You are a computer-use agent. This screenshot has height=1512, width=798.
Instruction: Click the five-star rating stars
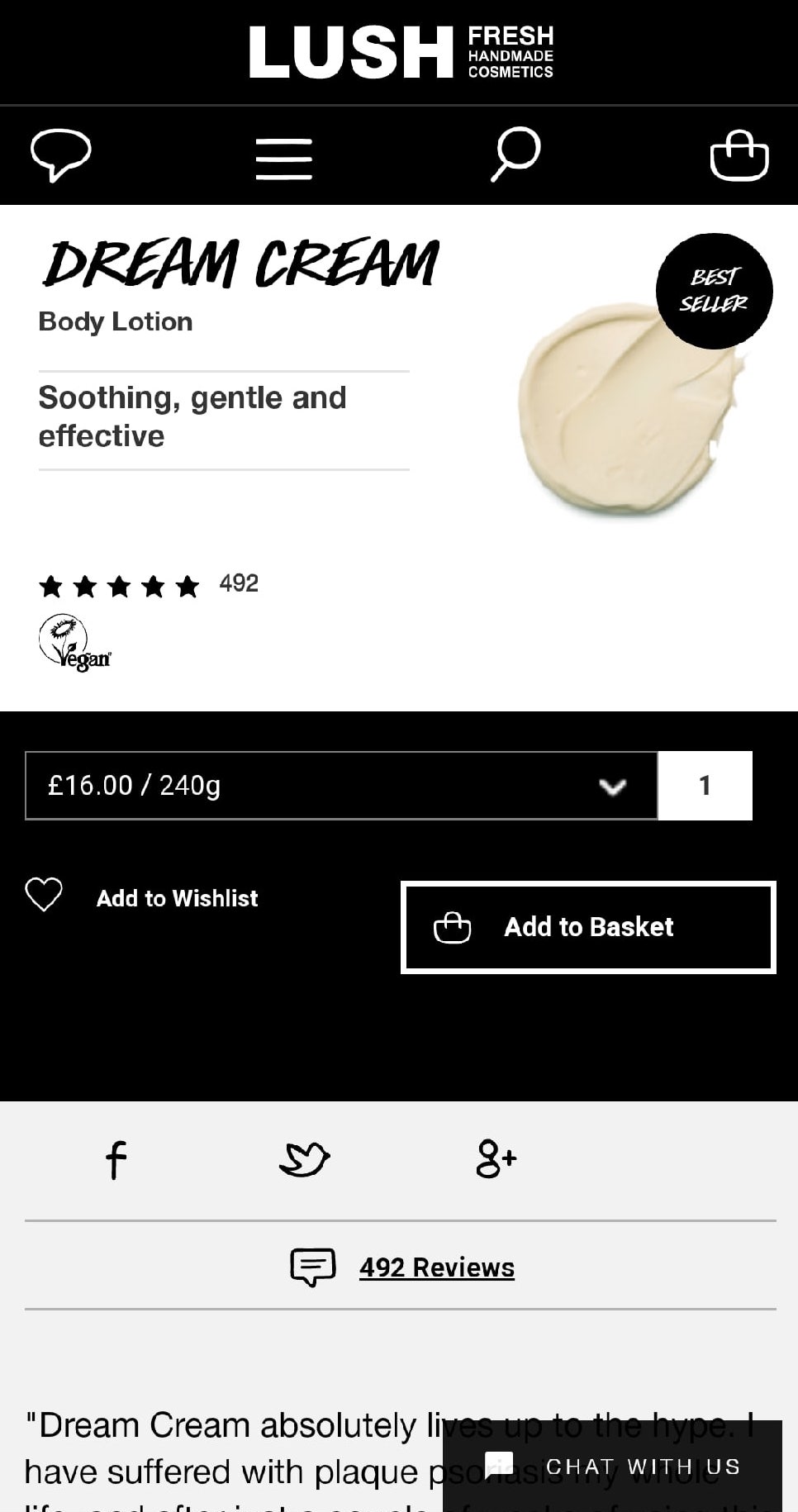119,585
